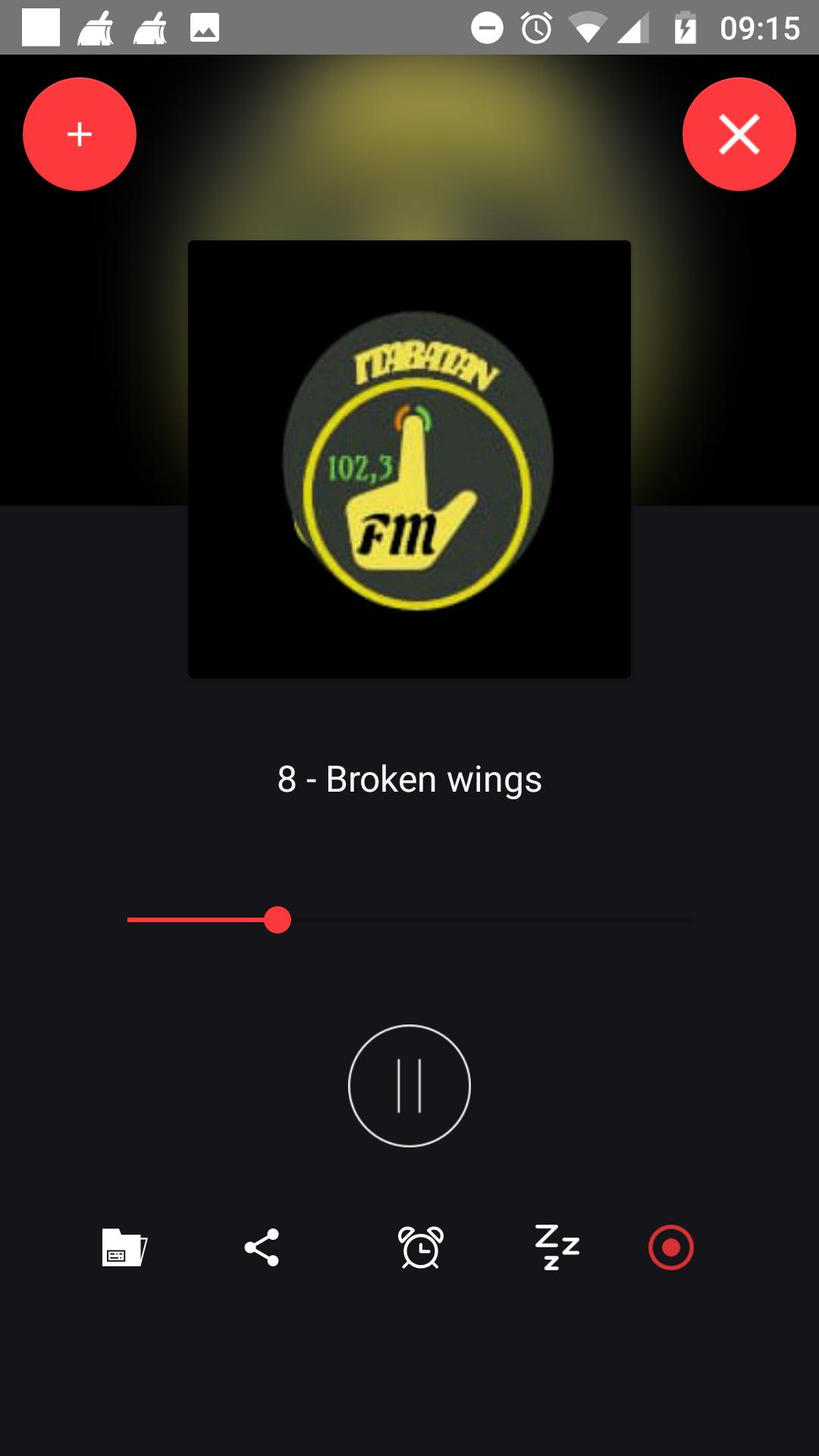Pause the radio playback
The height and width of the screenshot is (1456, 819).
409,1085
